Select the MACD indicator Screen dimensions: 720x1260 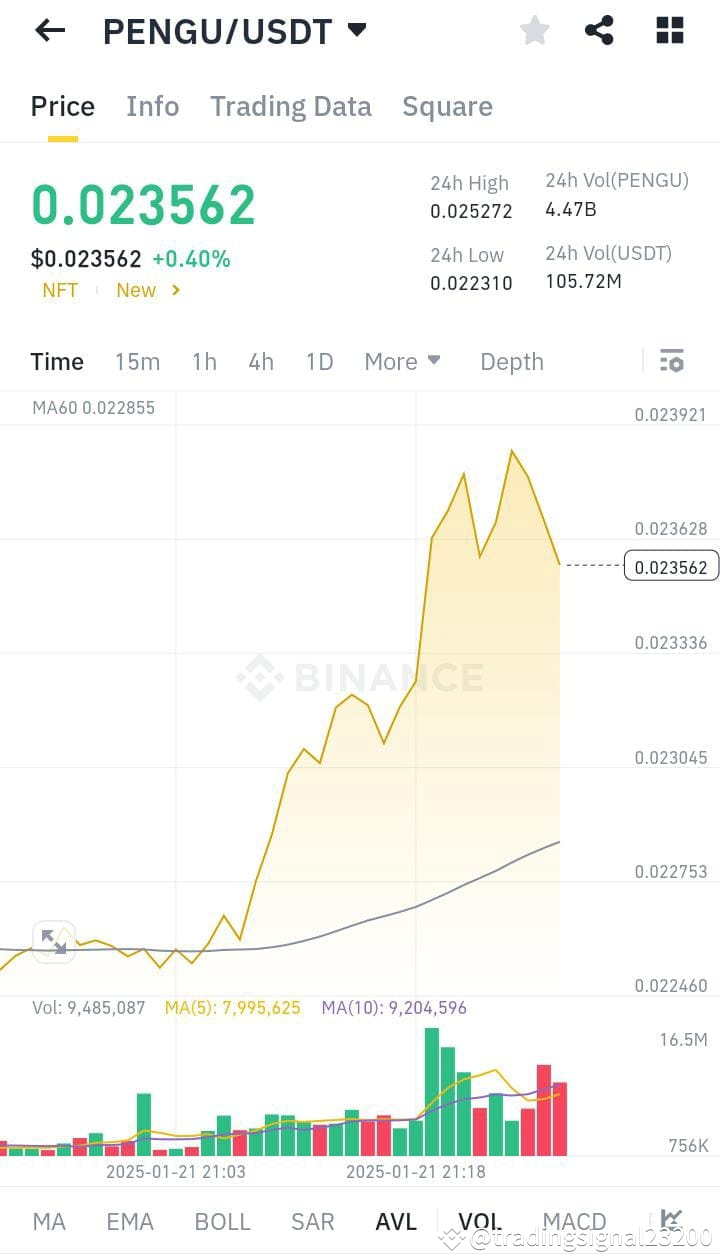pos(574,1221)
